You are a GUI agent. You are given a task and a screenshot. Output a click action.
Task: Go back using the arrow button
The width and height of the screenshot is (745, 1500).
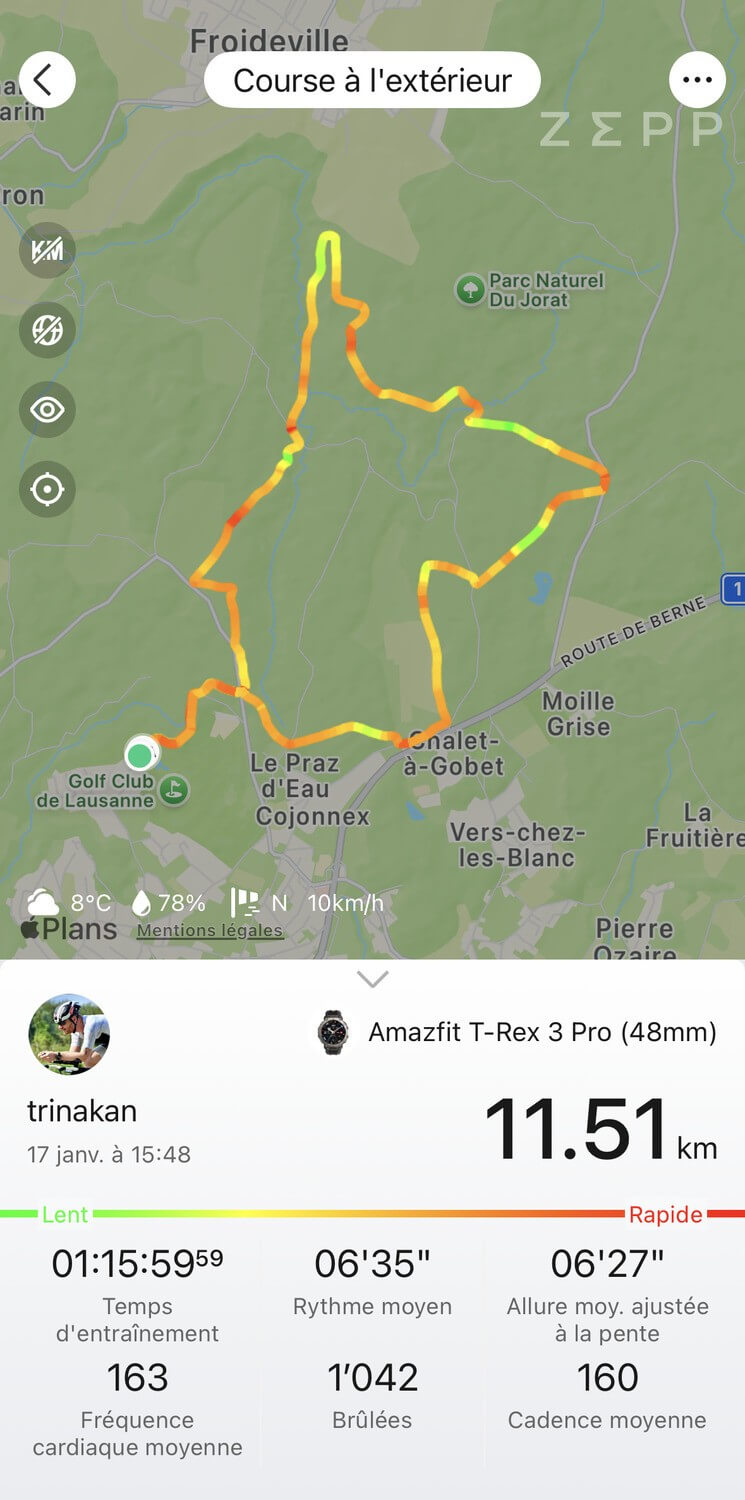(47, 80)
